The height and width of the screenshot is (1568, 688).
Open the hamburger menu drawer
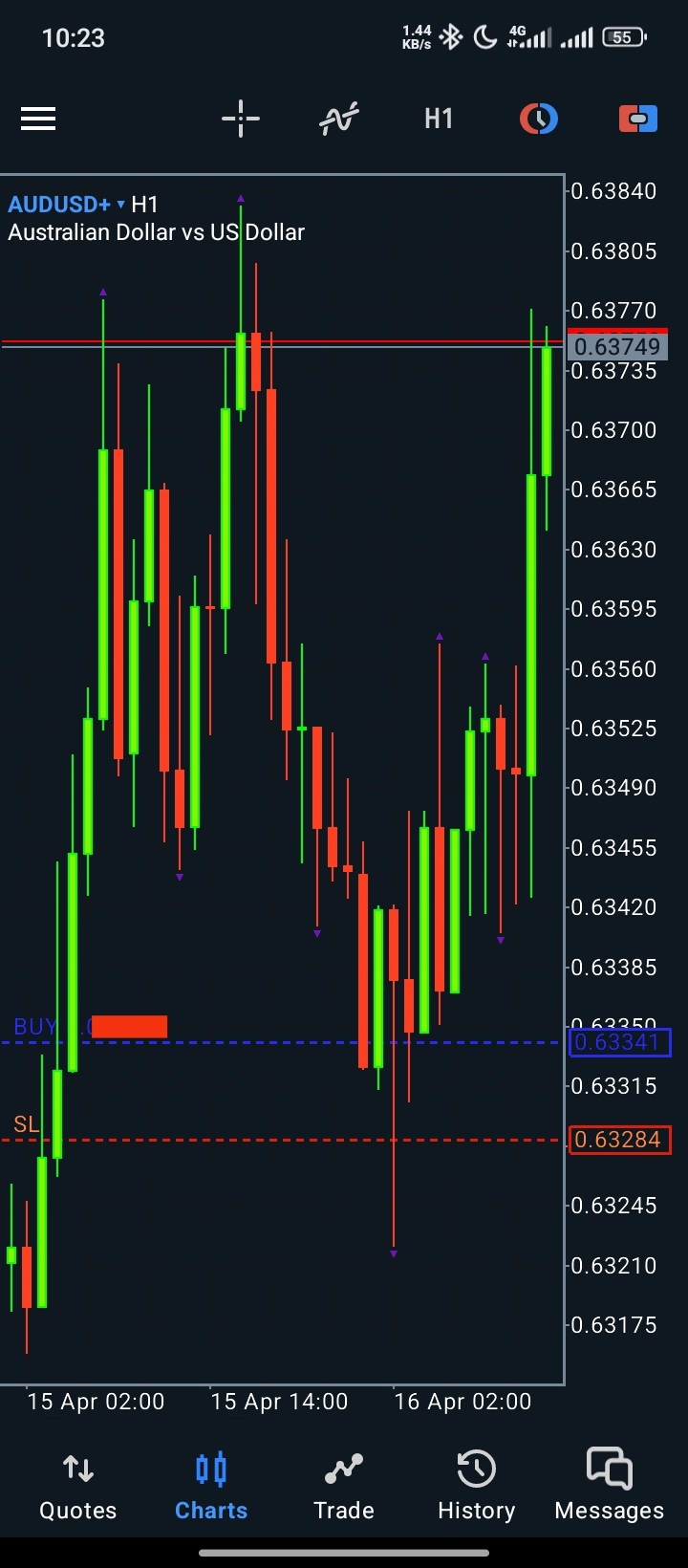point(38,119)
